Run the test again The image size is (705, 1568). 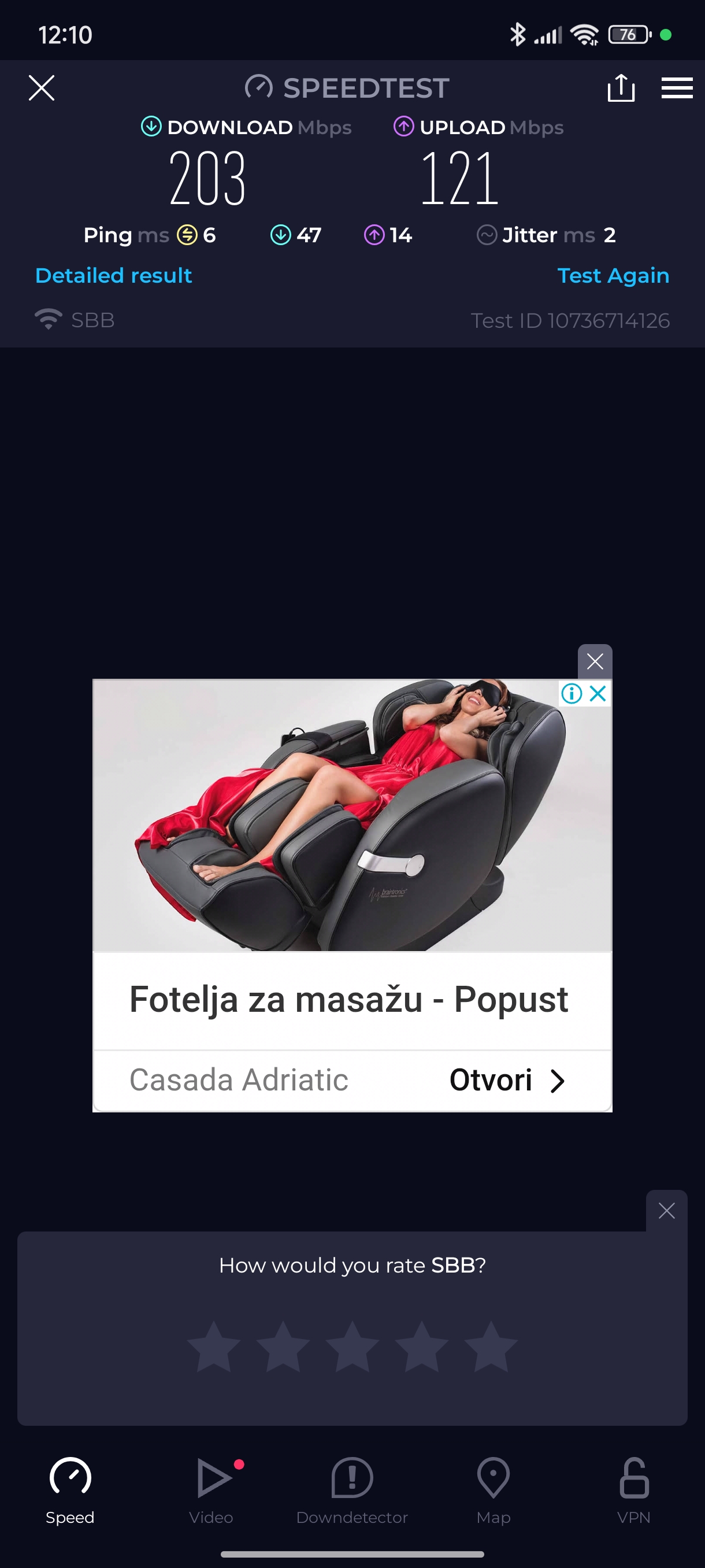coord(613,276)
